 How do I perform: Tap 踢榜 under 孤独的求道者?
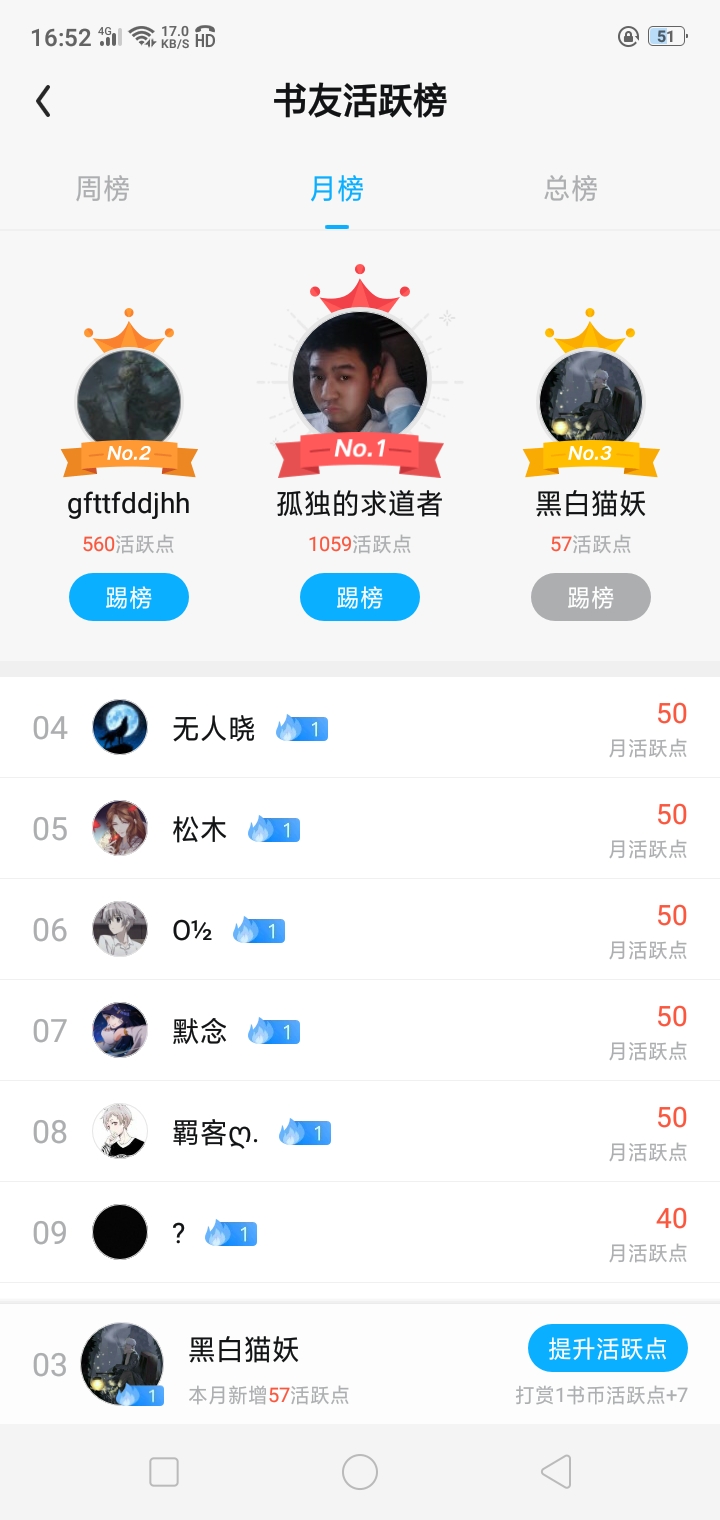point(360,598)
